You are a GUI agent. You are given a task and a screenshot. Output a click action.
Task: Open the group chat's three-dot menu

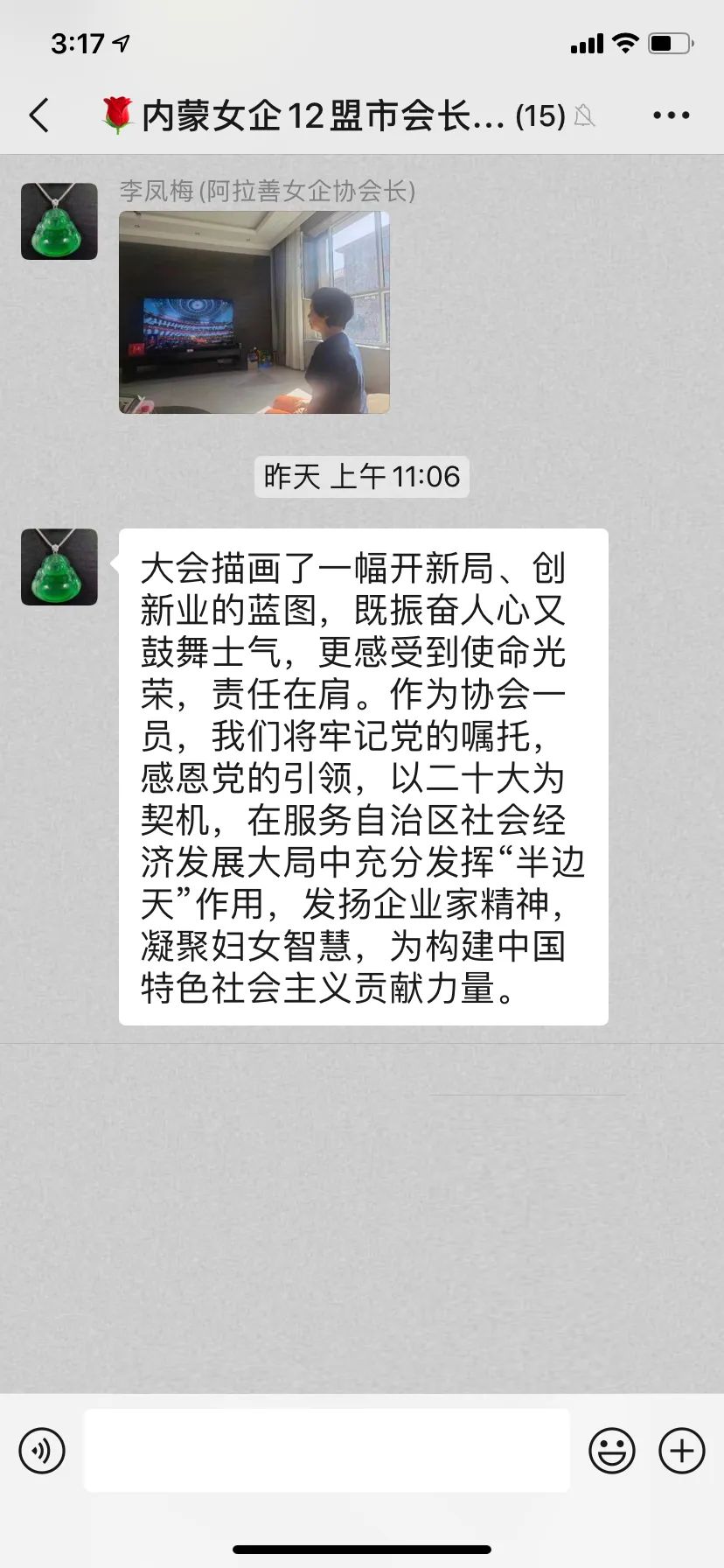tap(671, 115)
